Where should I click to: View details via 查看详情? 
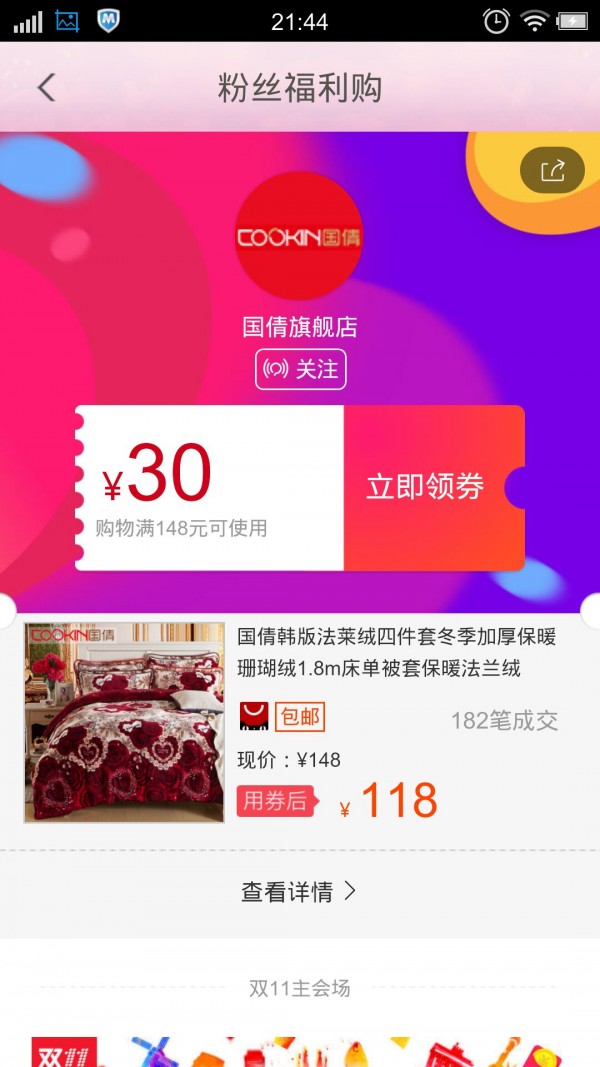pyautogui.click(x=298, y=891)
